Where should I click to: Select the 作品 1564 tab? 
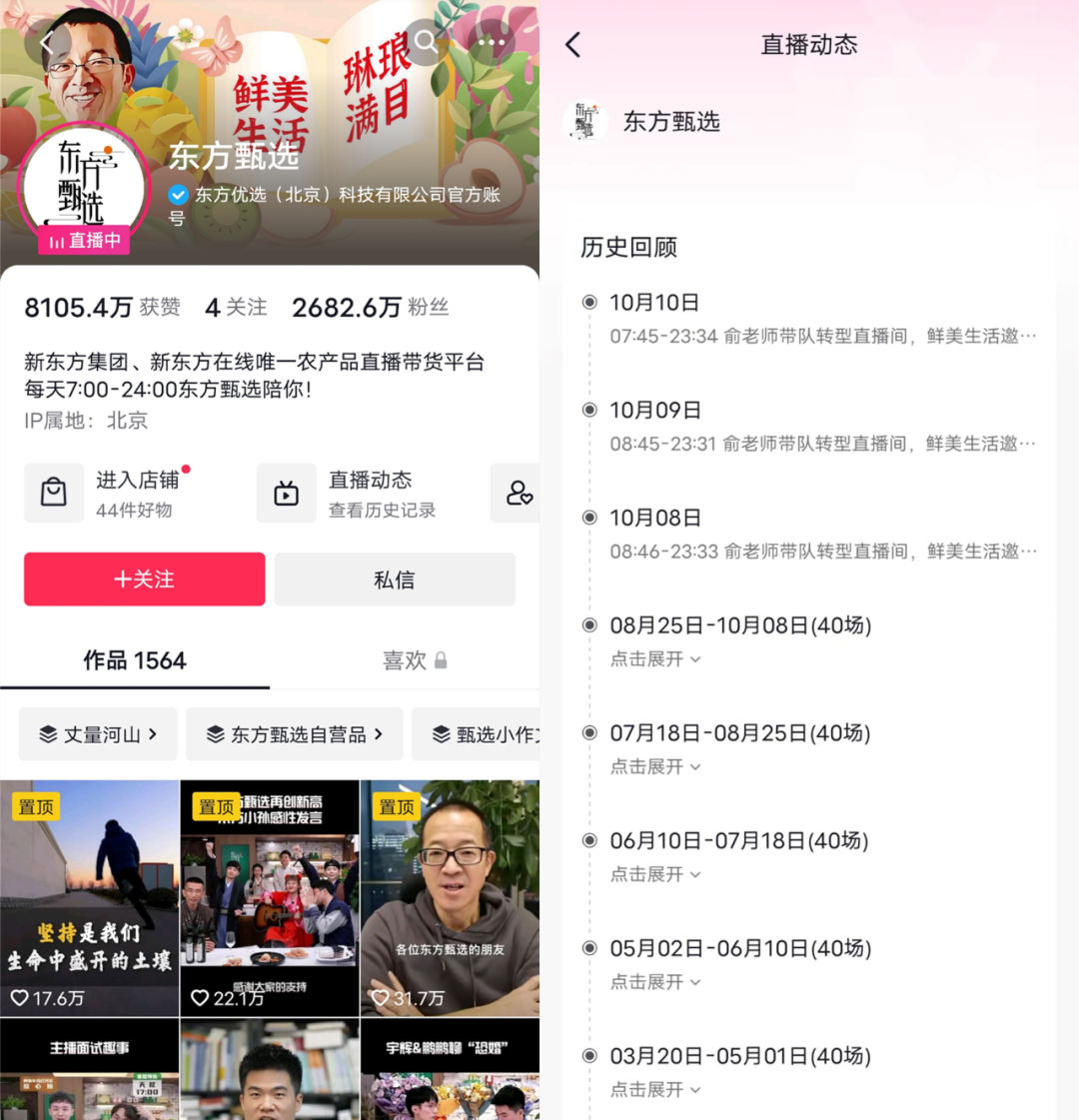(x=135, y=660)
